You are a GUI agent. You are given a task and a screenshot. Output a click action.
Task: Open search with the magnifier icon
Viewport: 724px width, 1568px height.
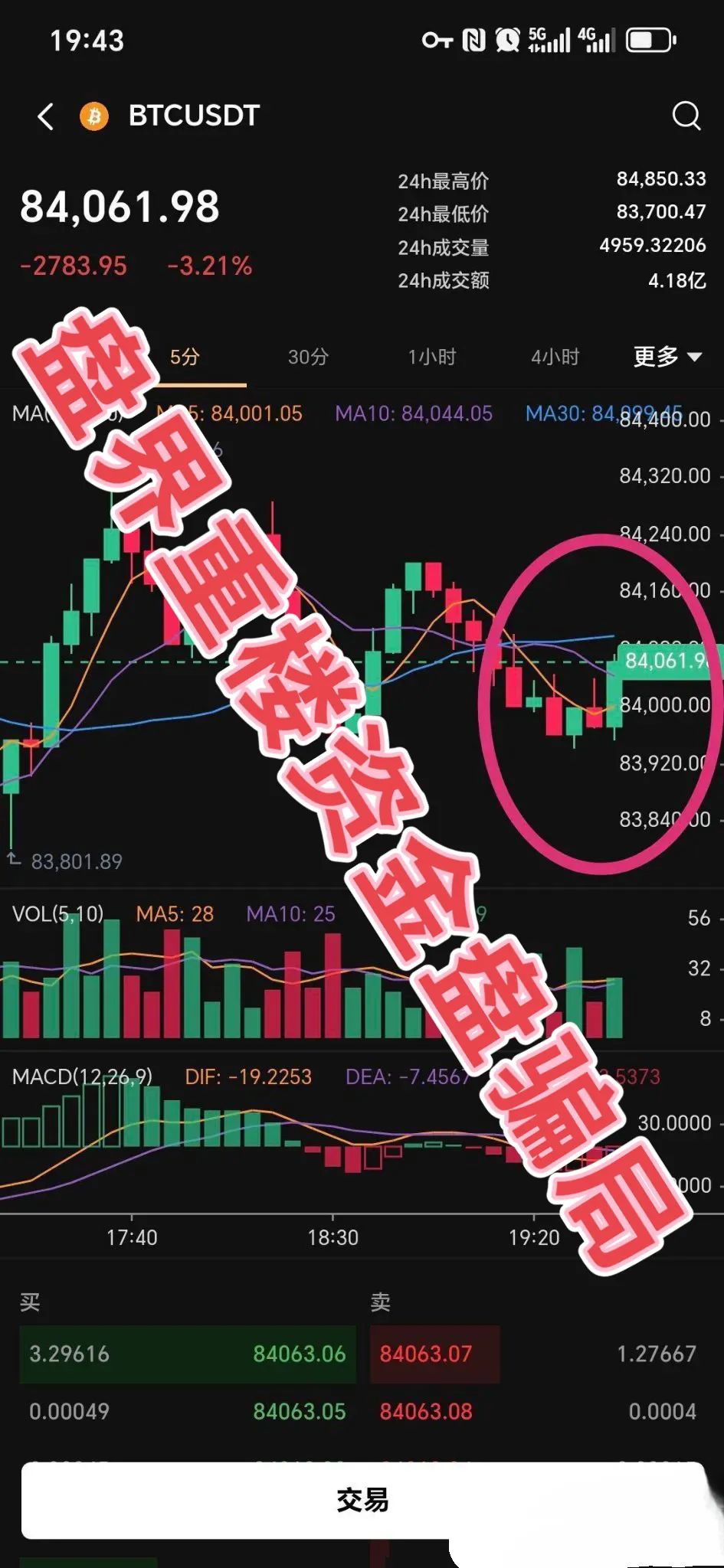[x=687, y=115]
